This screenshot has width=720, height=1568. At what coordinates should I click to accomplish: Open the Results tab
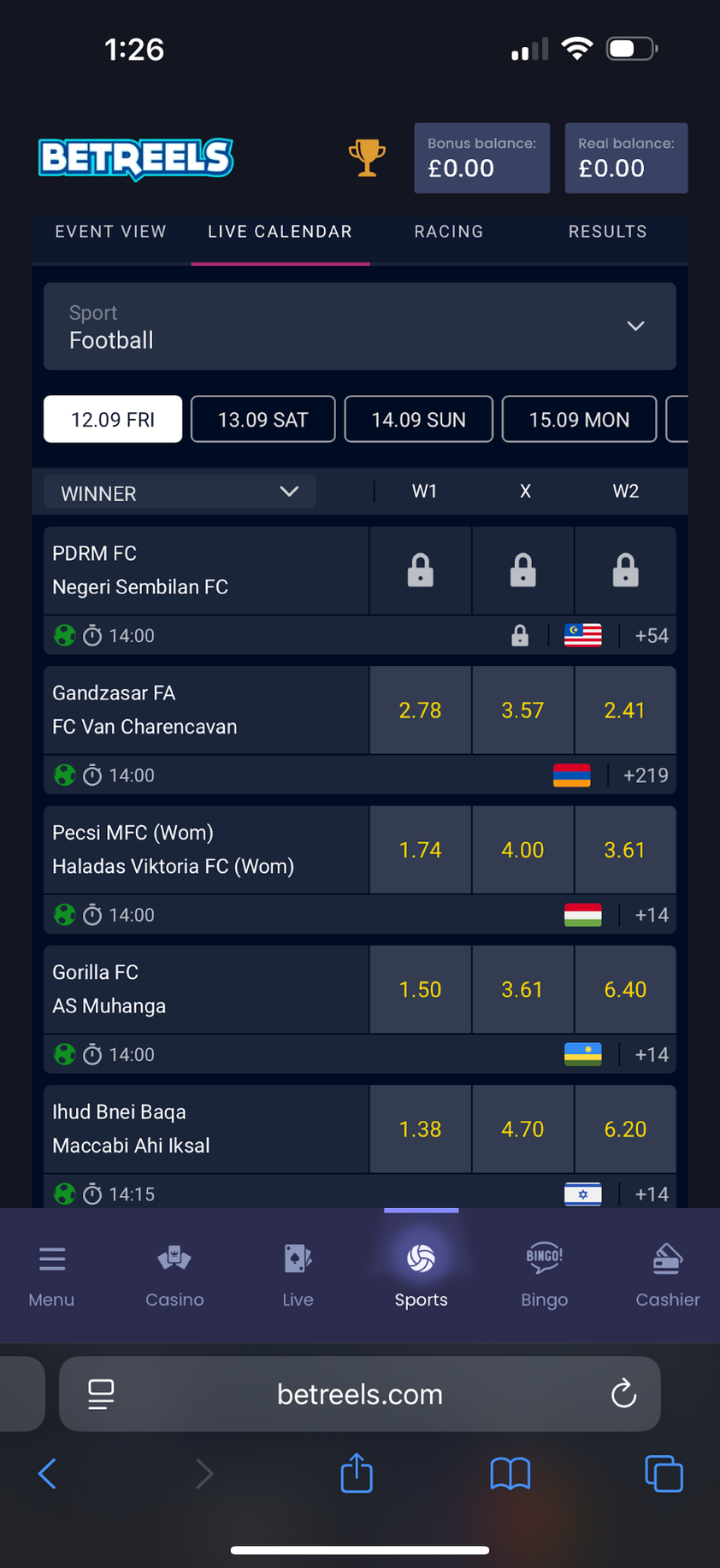pyautogui.click(x=607, y=232)
